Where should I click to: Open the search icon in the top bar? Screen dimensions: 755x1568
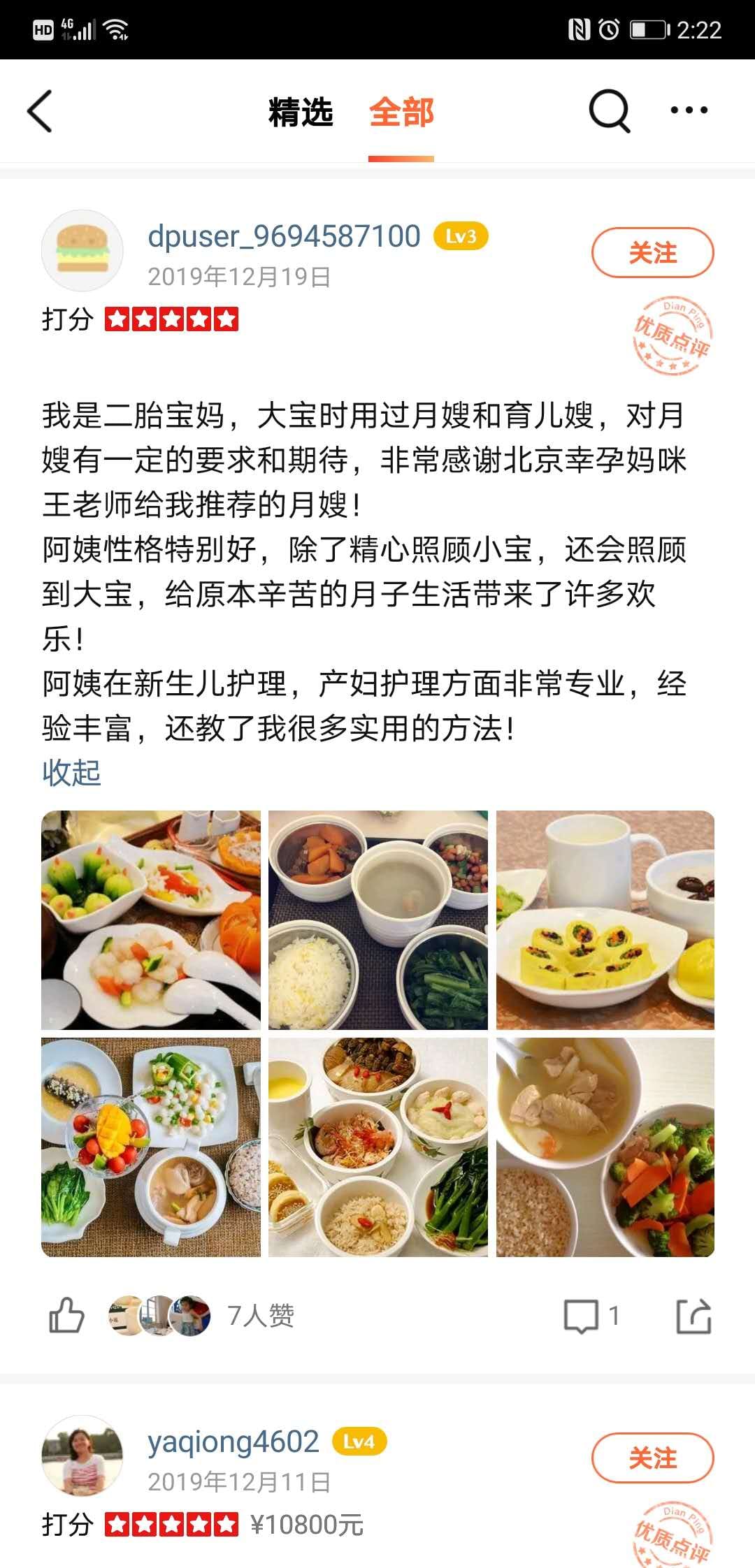(x=609, y=110)
